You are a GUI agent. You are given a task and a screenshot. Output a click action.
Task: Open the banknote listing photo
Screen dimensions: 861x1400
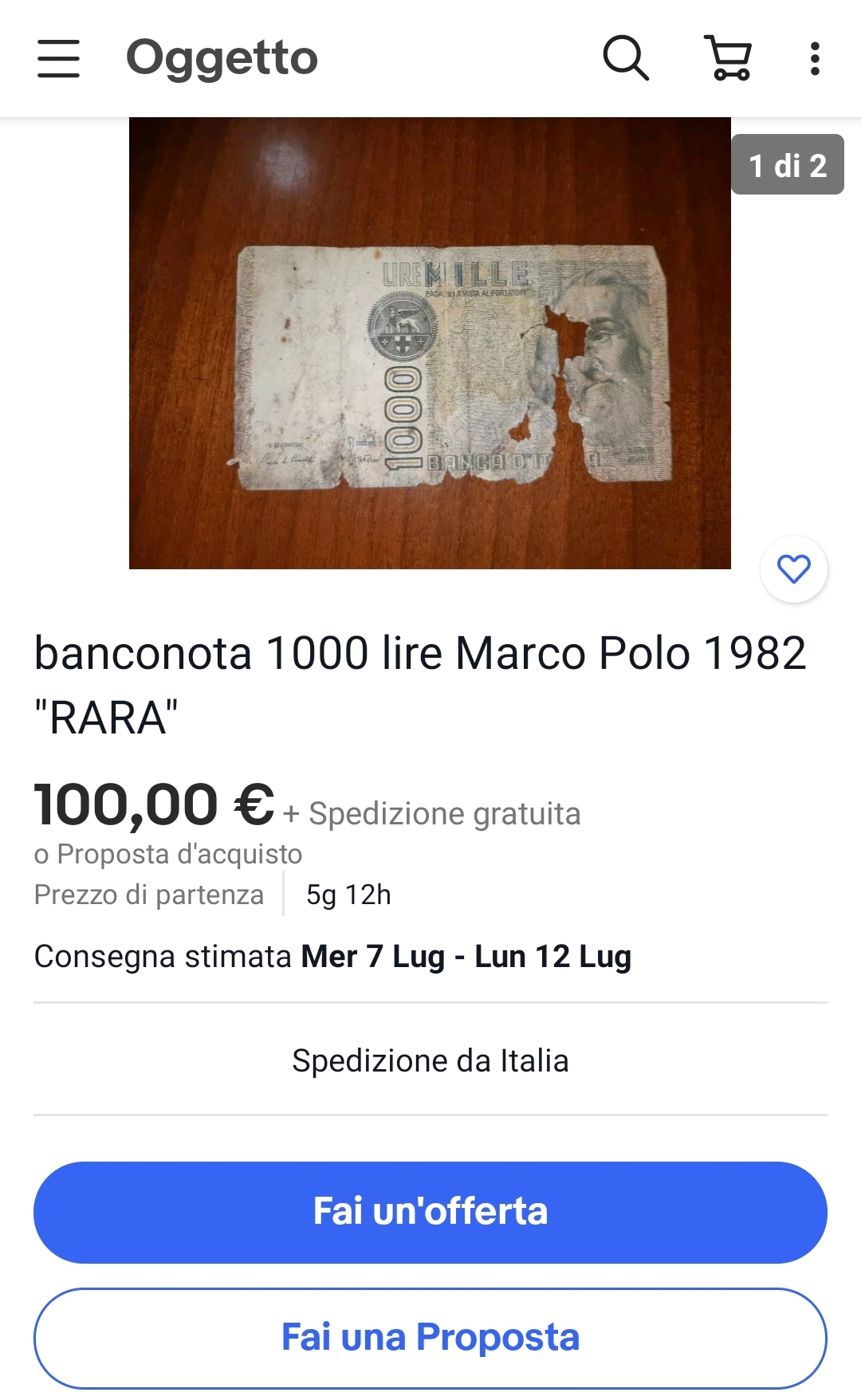tap(430, 343)
